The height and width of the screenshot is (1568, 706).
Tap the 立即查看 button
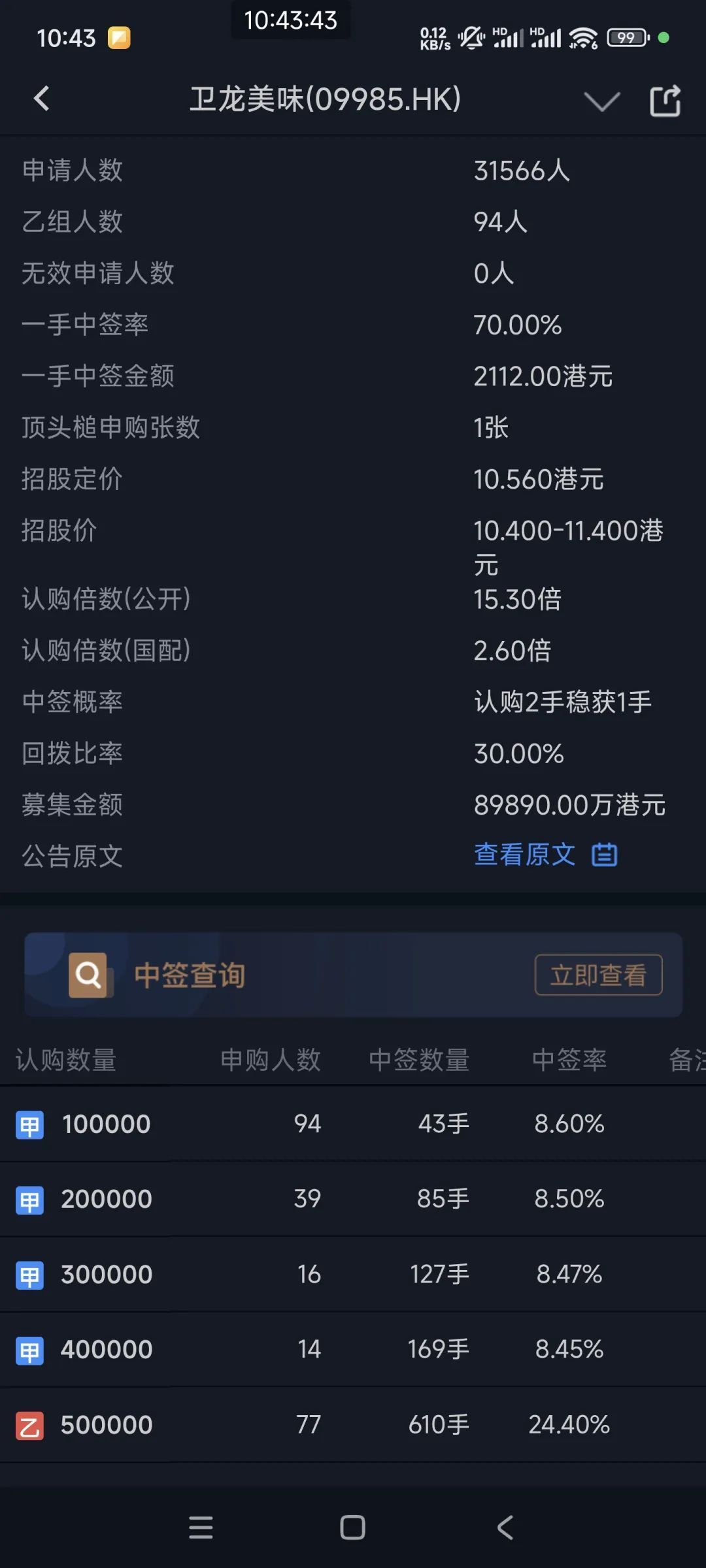[x=598, y=975]
